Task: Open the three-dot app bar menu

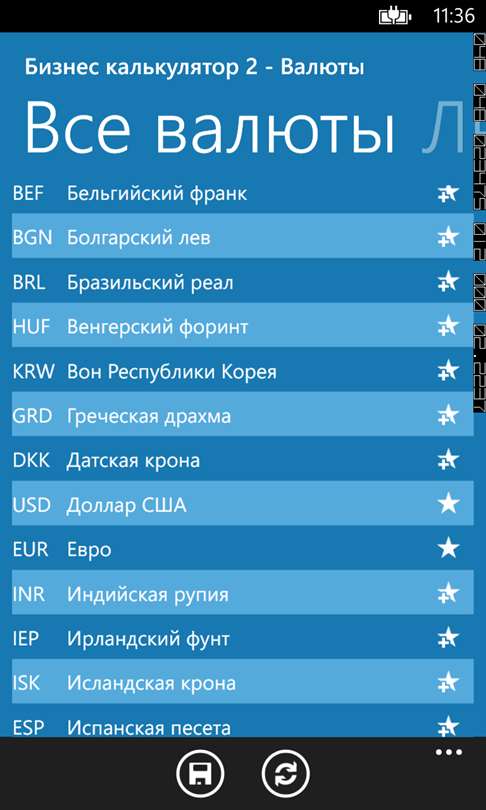Action: pos(448,752)
